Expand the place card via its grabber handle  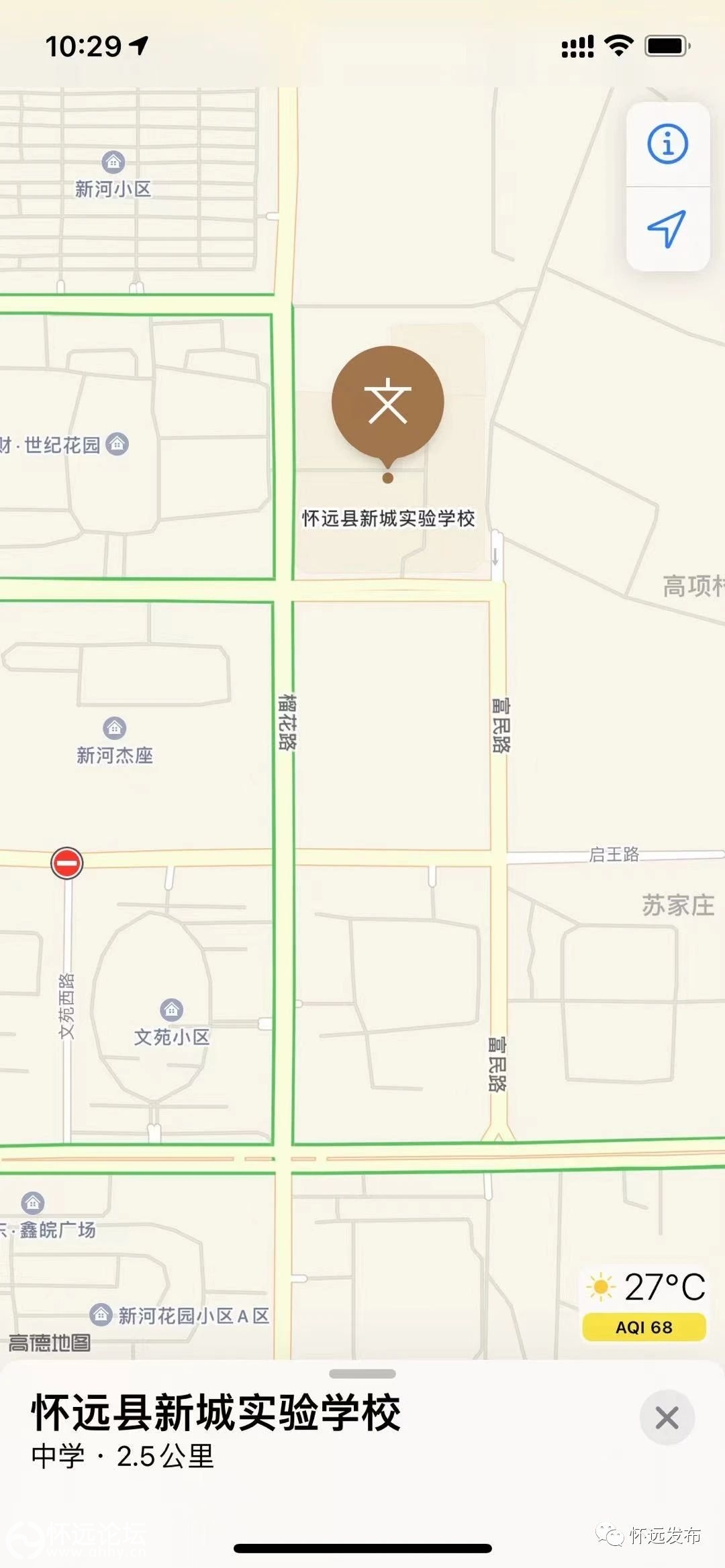tap(362, 1373)
